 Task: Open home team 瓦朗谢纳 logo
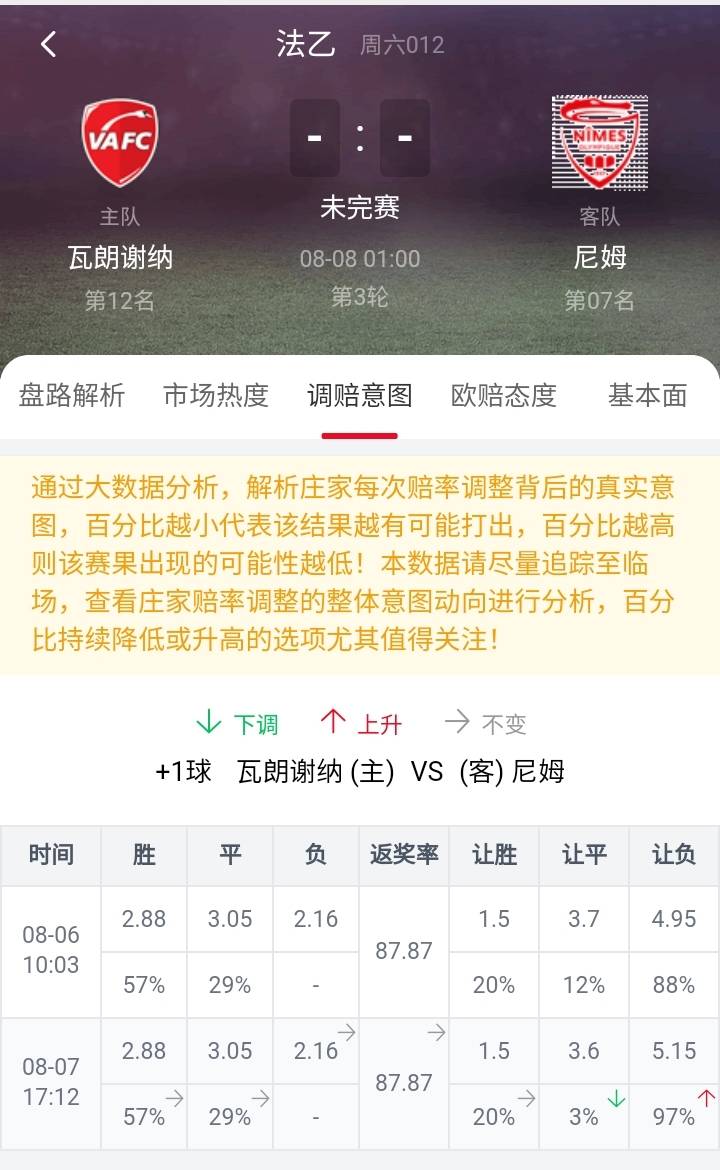[120, 142]
